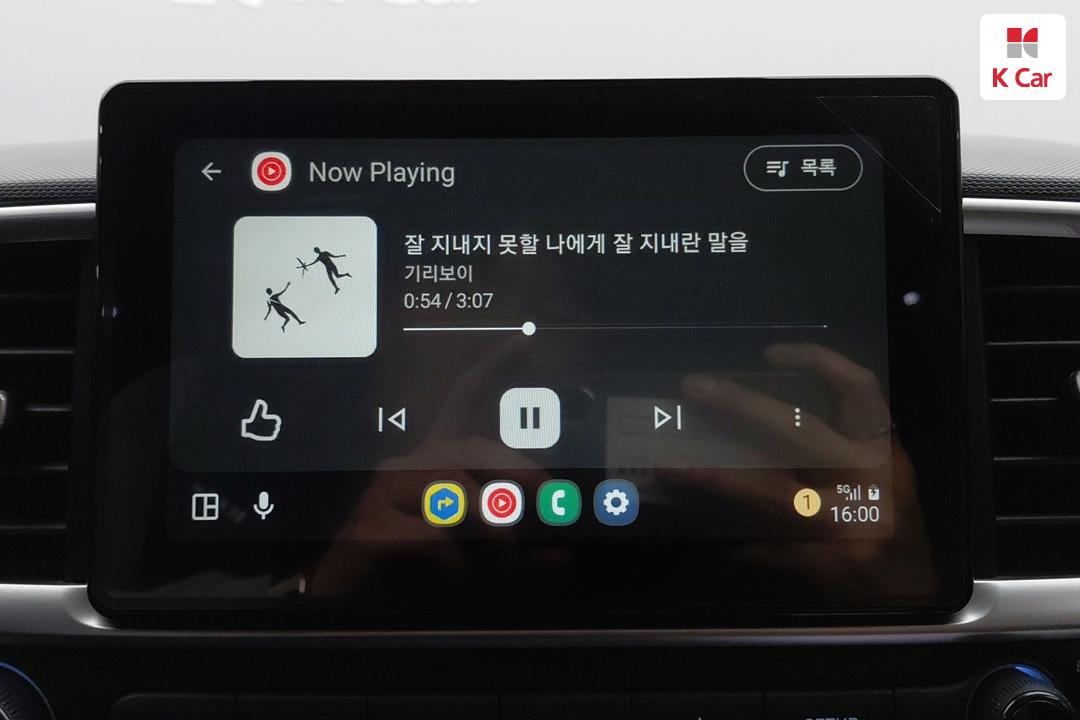Open the split-screen dashboard layout icon
This screenshot has height=720, width=1080.
205,507
